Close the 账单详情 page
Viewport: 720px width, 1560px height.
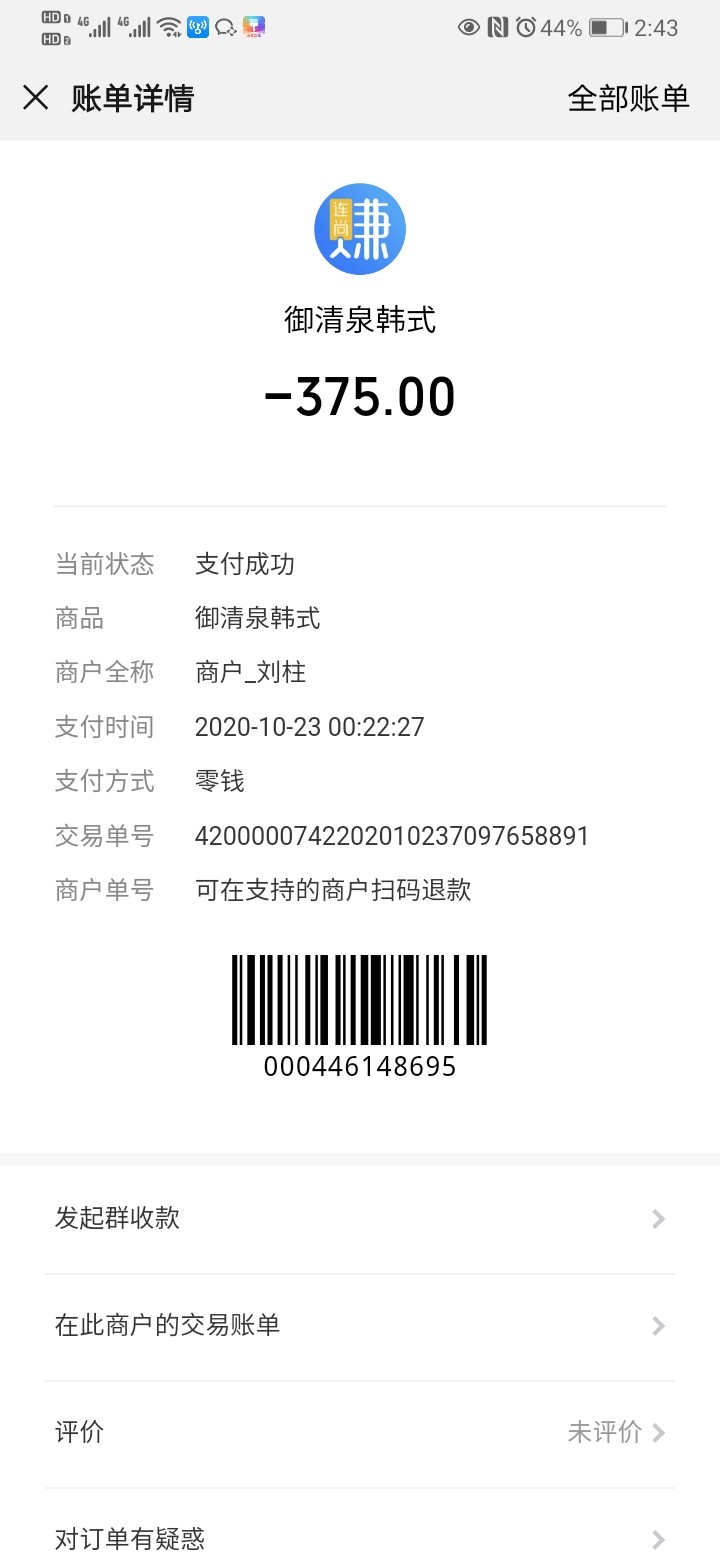point(36,98)
